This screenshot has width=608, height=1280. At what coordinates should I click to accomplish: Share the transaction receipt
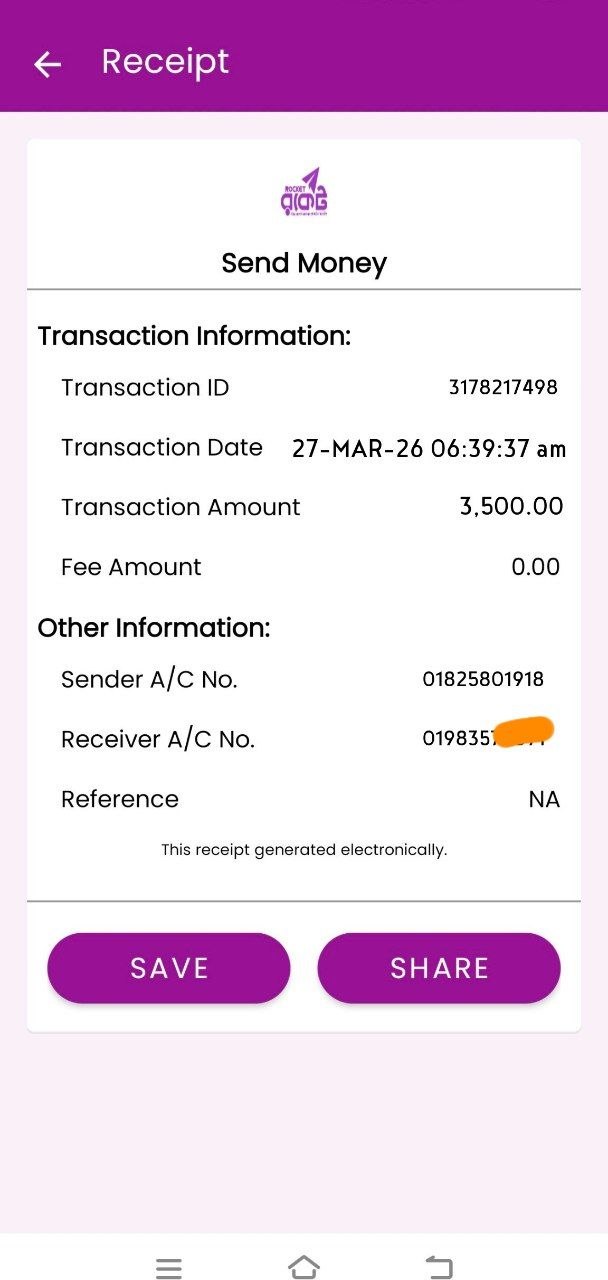(x=439, y=968)
